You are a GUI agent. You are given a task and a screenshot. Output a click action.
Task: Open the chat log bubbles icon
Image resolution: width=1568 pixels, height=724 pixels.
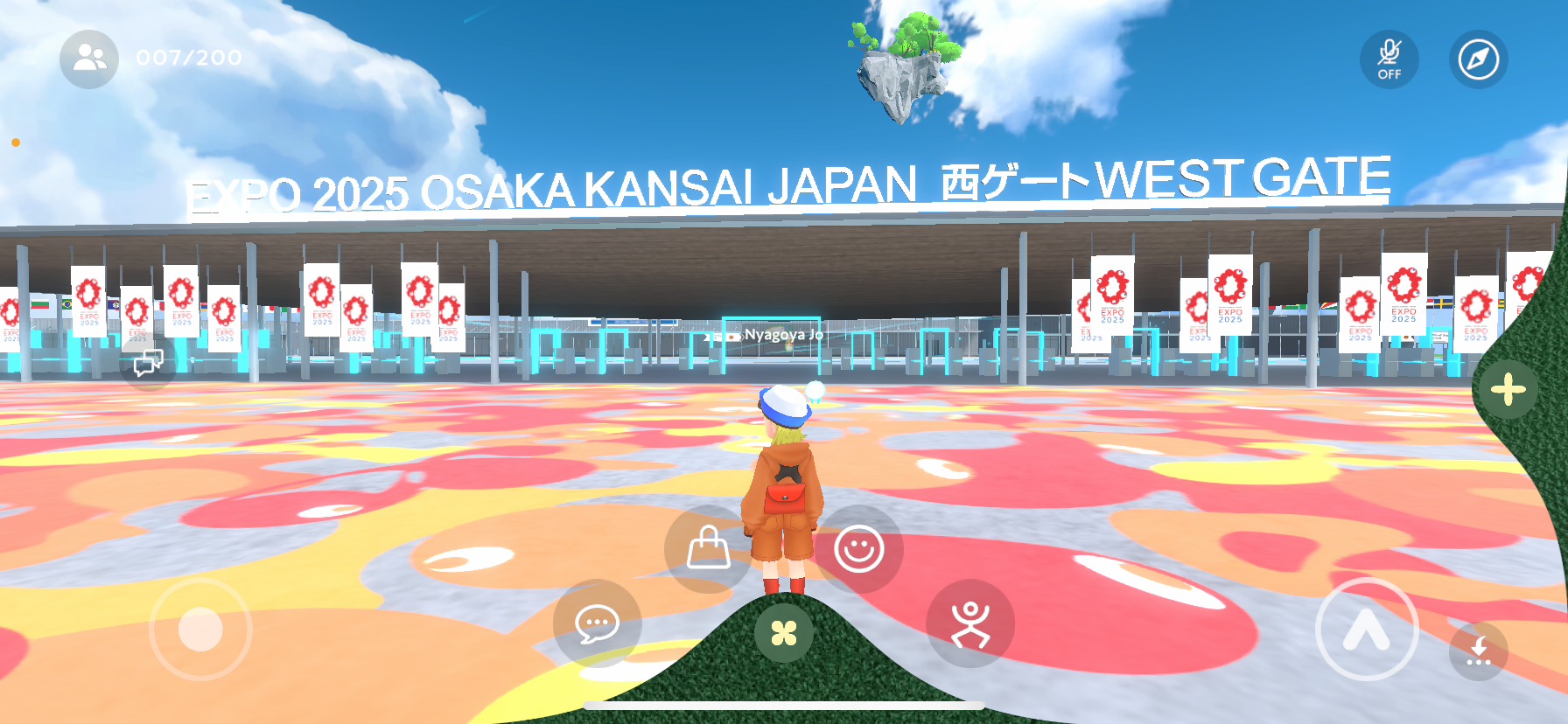click(x=148, y=362)
